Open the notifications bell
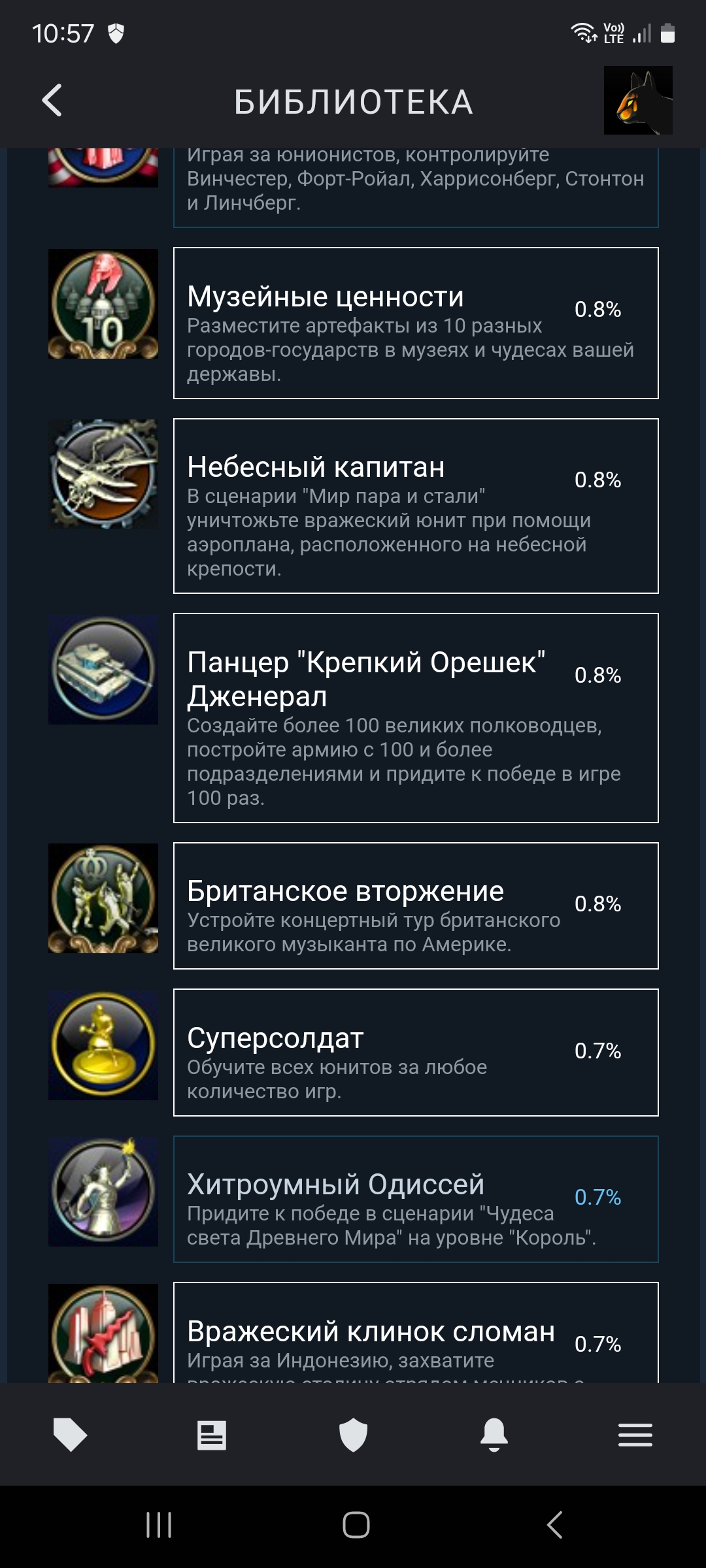The image size is (706, 1568). pos(494,1435)
